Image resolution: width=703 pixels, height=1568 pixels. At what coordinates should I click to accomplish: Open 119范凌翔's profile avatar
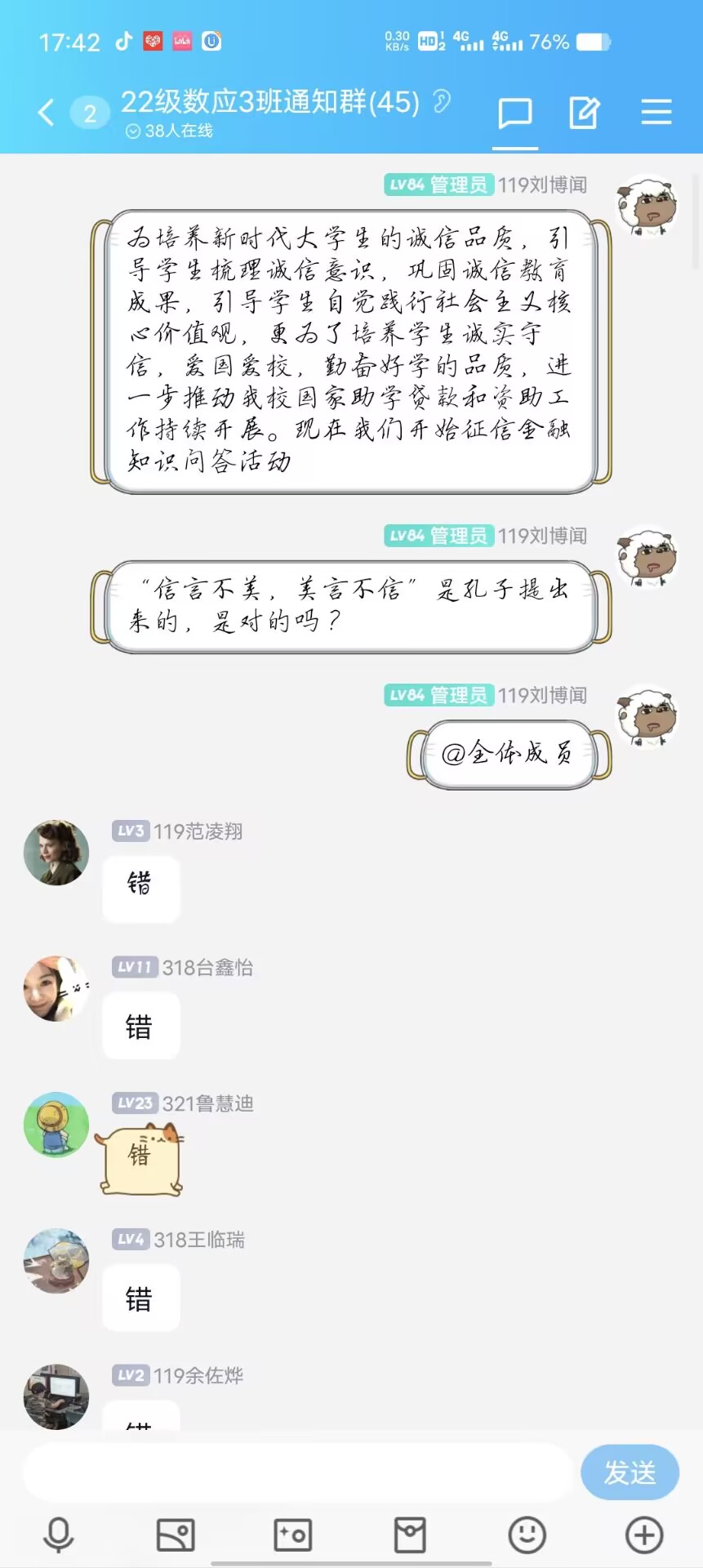56,853
